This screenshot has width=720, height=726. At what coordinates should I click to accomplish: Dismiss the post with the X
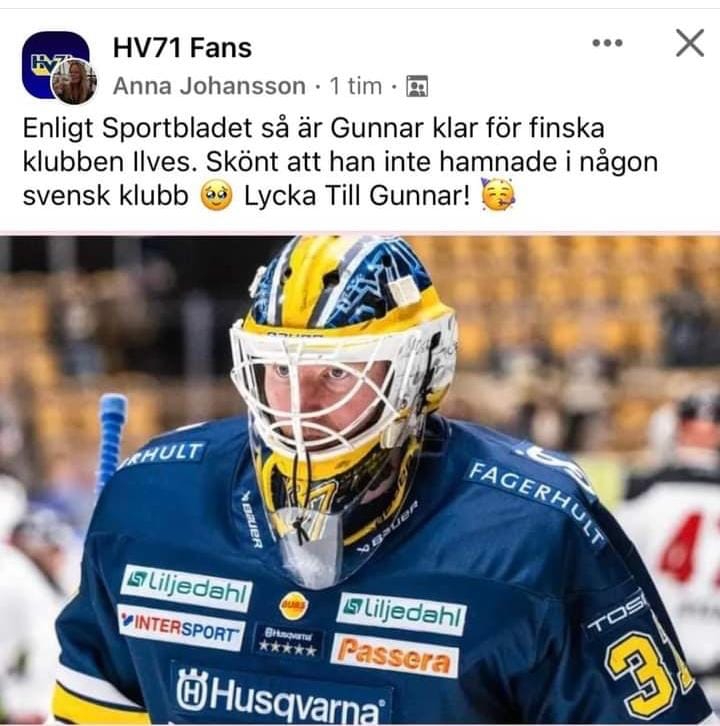[689, 42]
